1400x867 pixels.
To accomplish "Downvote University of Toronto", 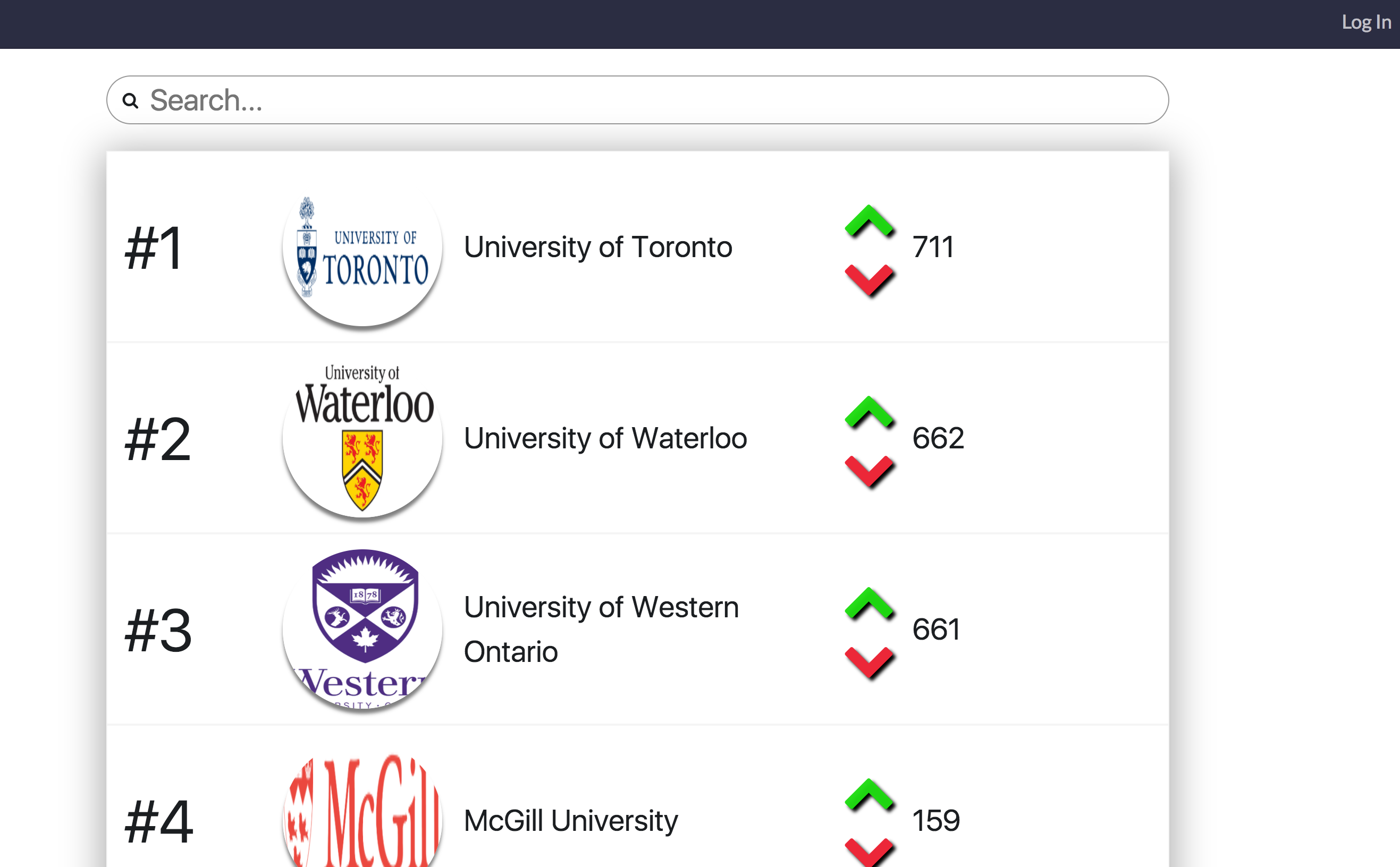I will pyautogui.click(x=869, y=280).
